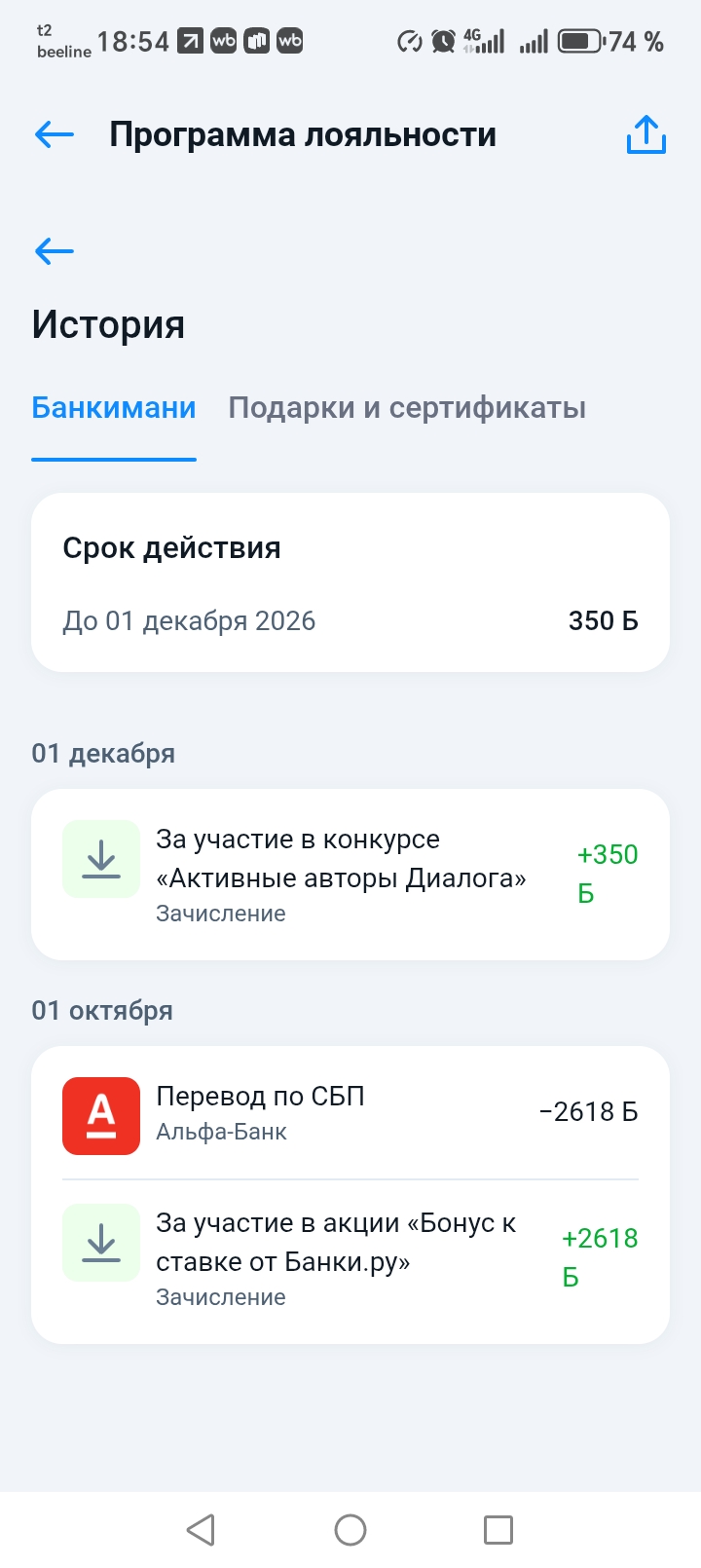Tap the system home button
The height and width of the screenshot is (1568, 701).
350,1530
